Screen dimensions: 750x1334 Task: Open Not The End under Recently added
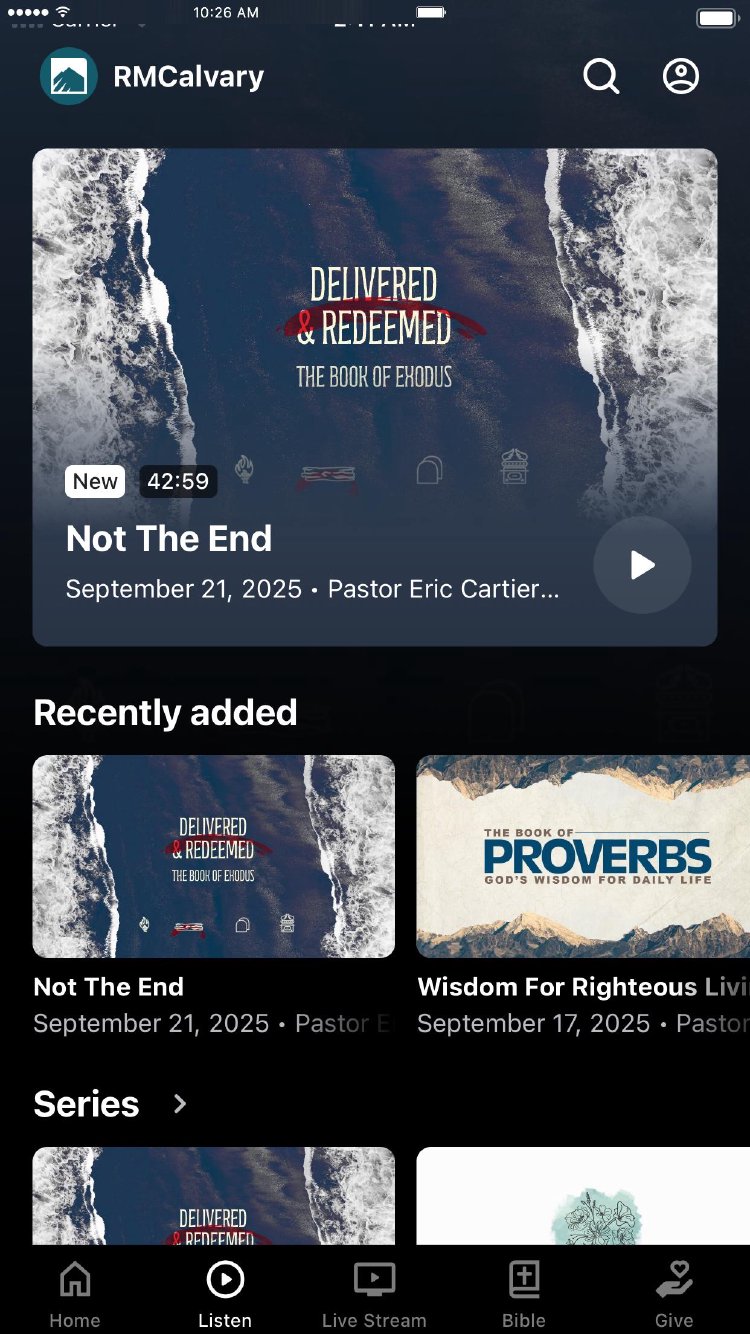[x=213, y=857]
